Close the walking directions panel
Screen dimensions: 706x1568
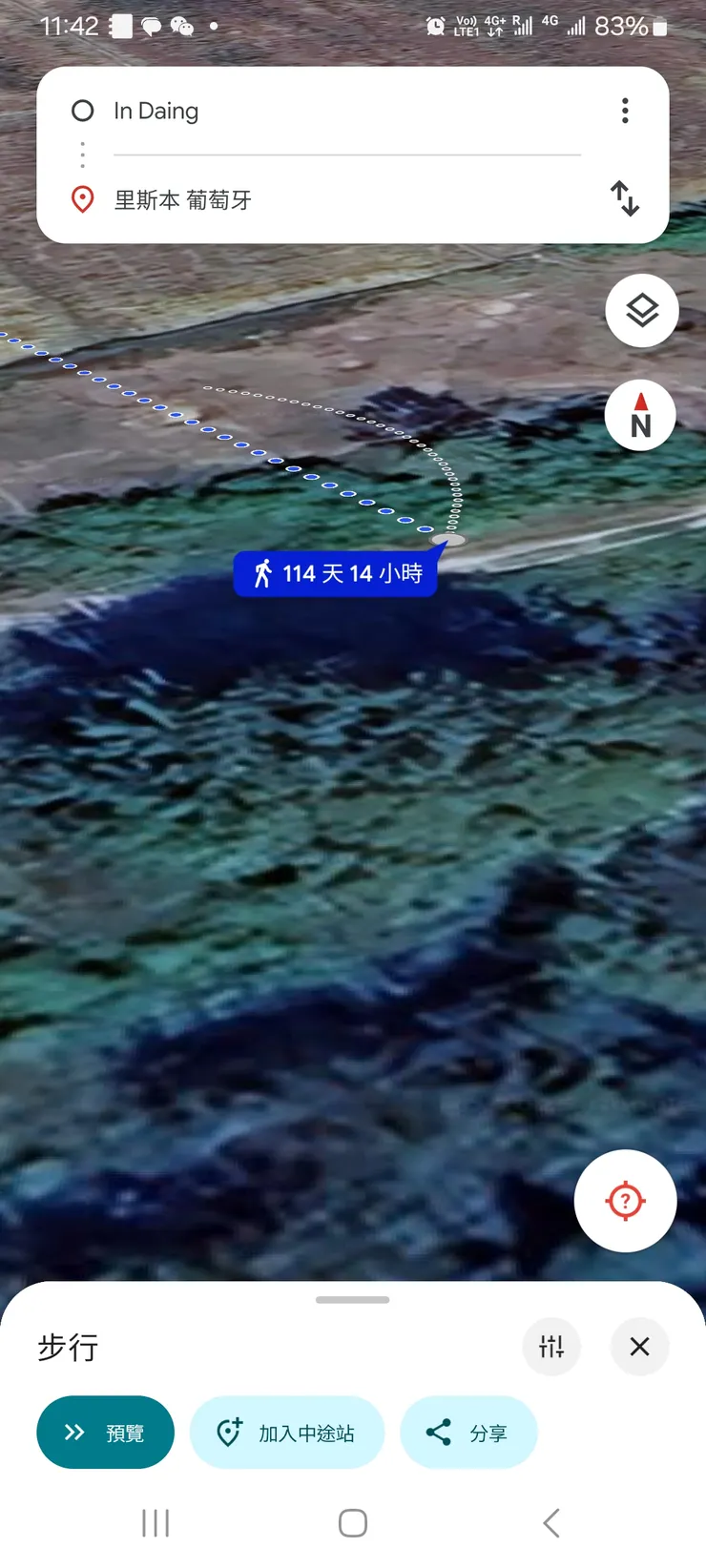point(639,1347)
